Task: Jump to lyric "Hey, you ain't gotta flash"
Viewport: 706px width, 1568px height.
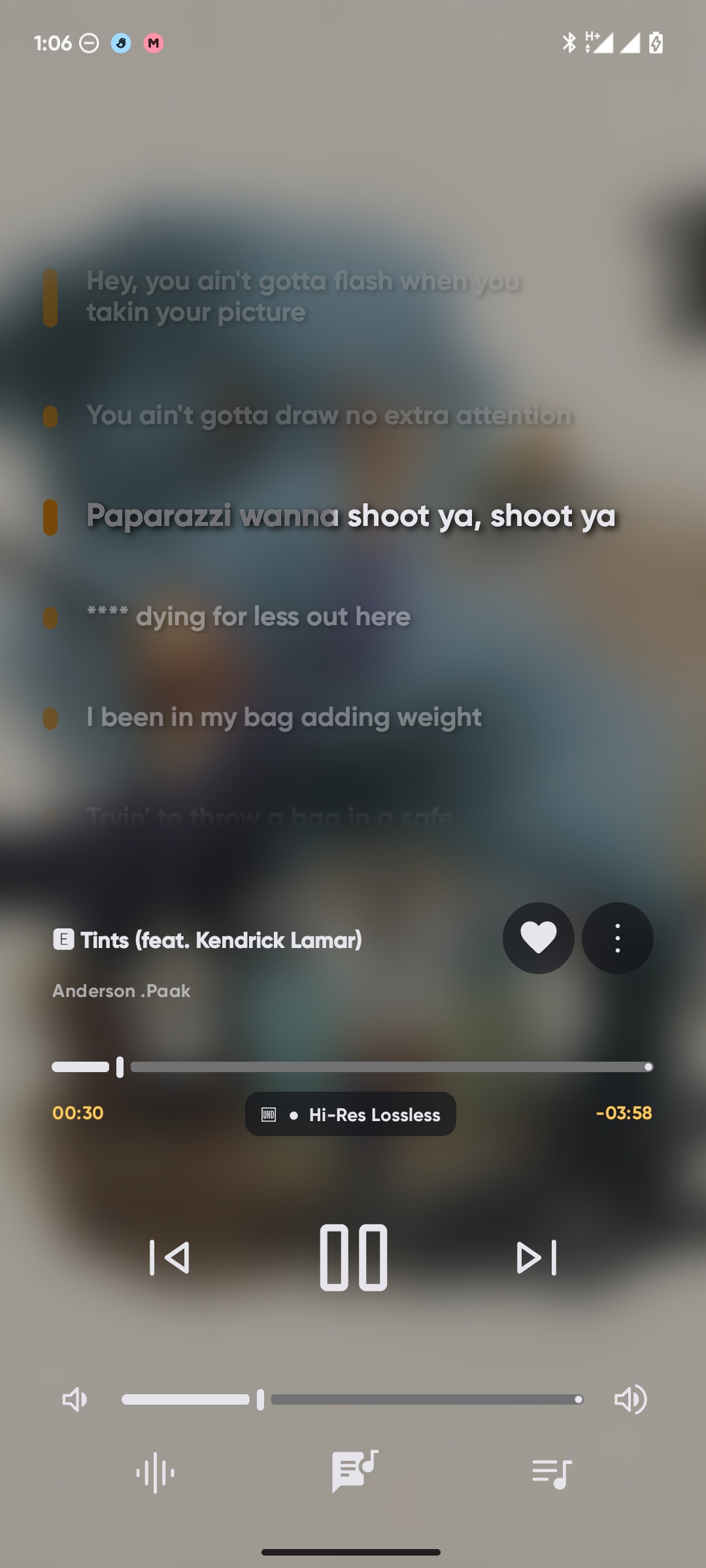Action: click(x=303, y=297)
